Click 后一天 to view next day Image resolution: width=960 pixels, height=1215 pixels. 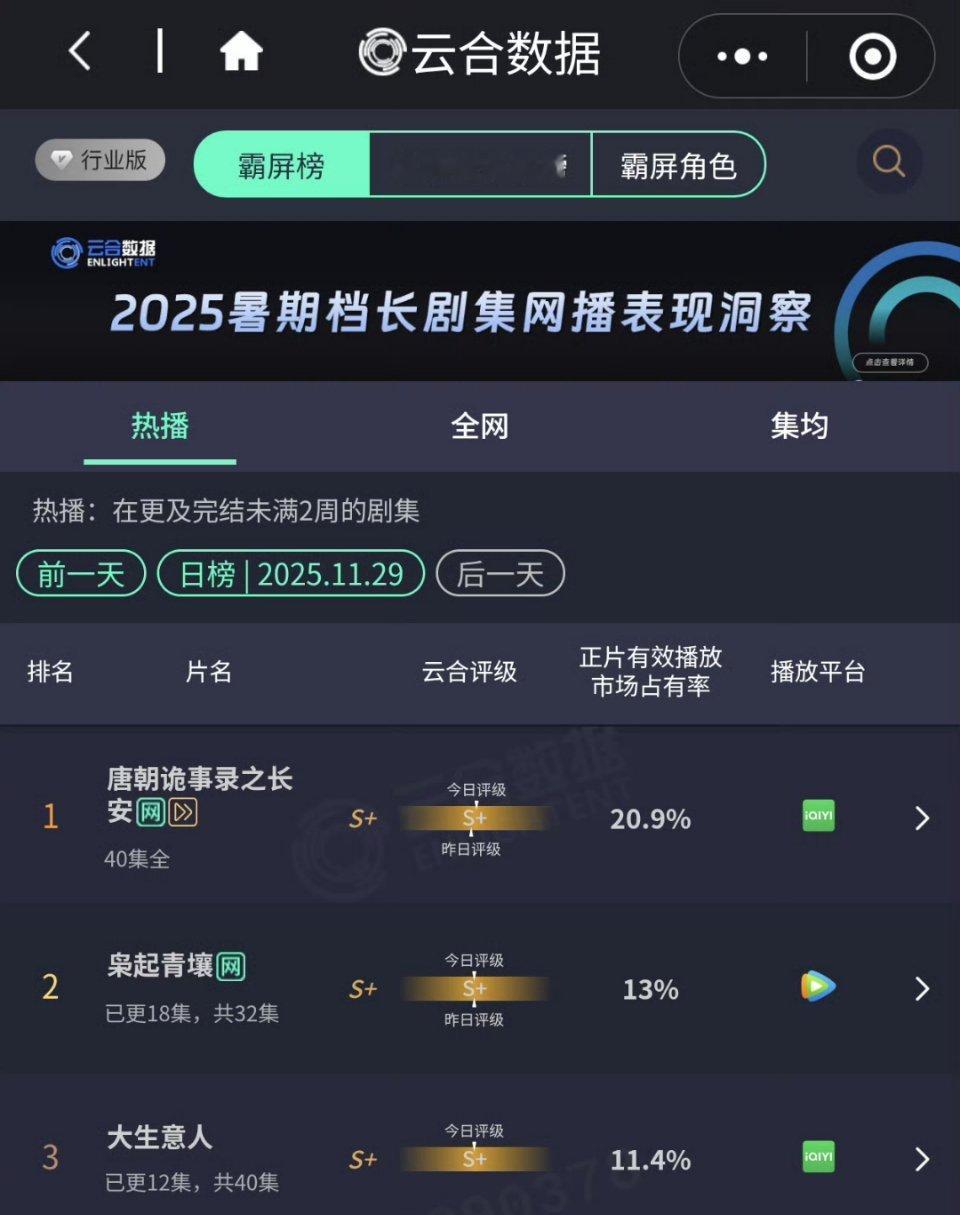coord(500,574)
